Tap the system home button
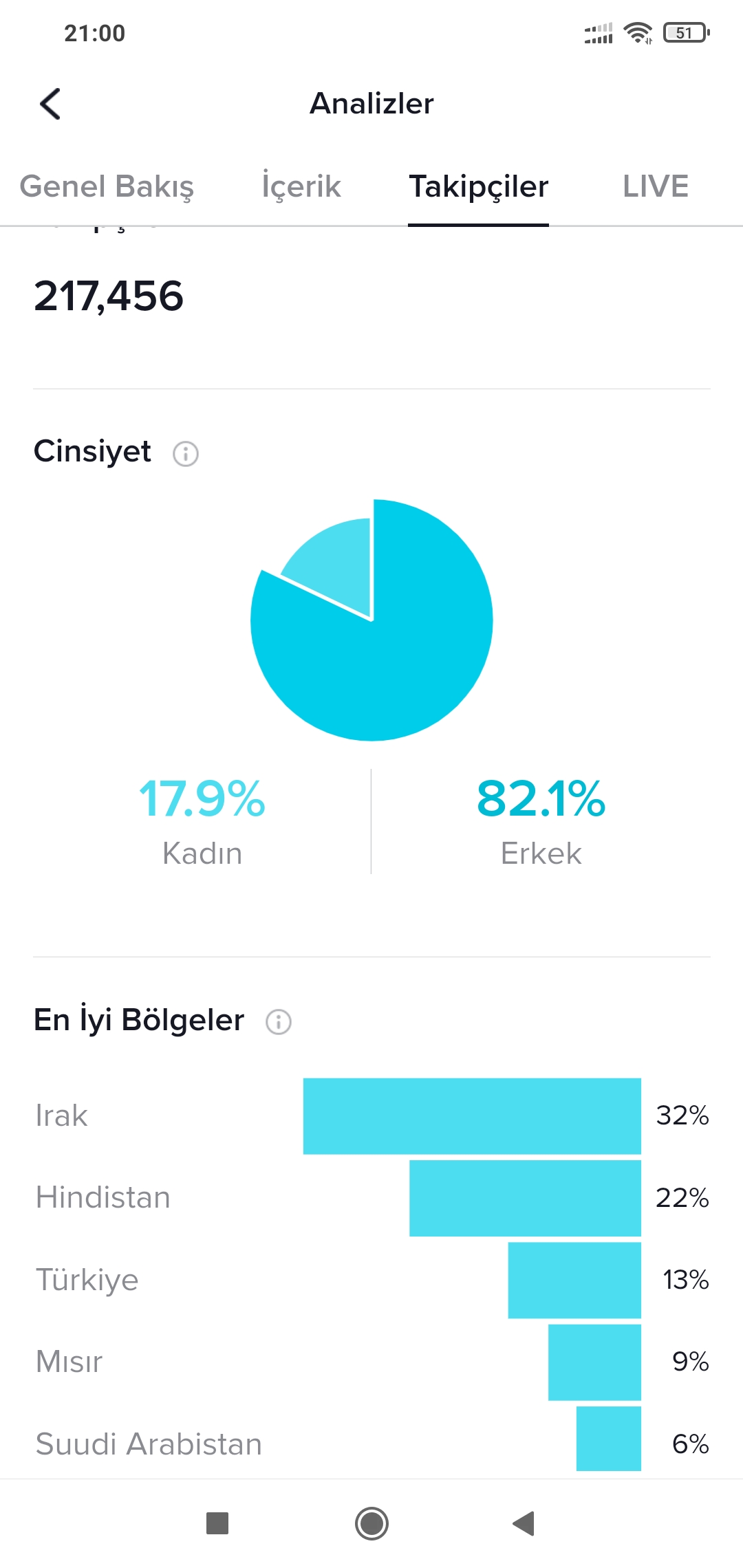 [371, 1523]
